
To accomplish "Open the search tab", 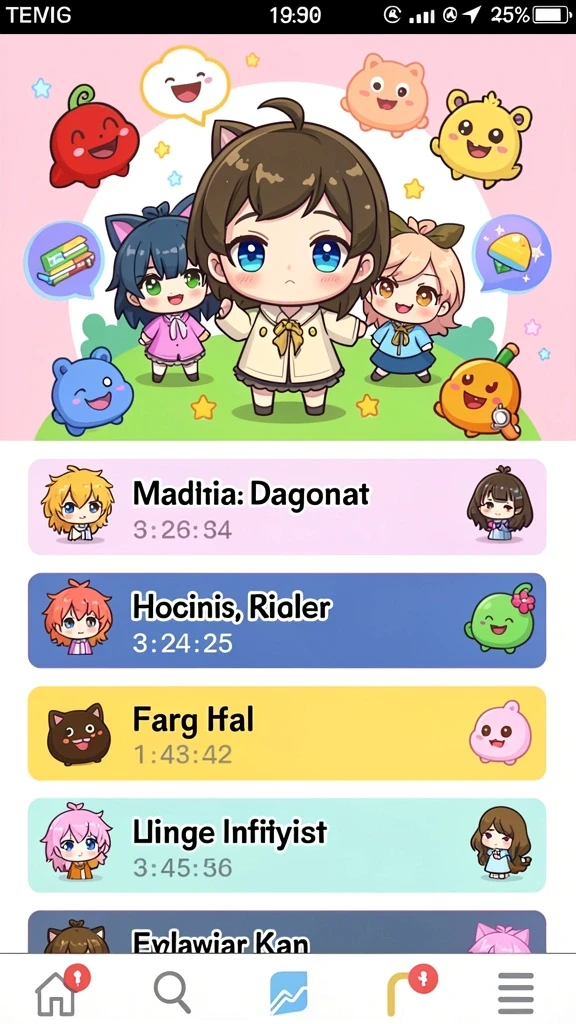I will (x=172, y=992).
